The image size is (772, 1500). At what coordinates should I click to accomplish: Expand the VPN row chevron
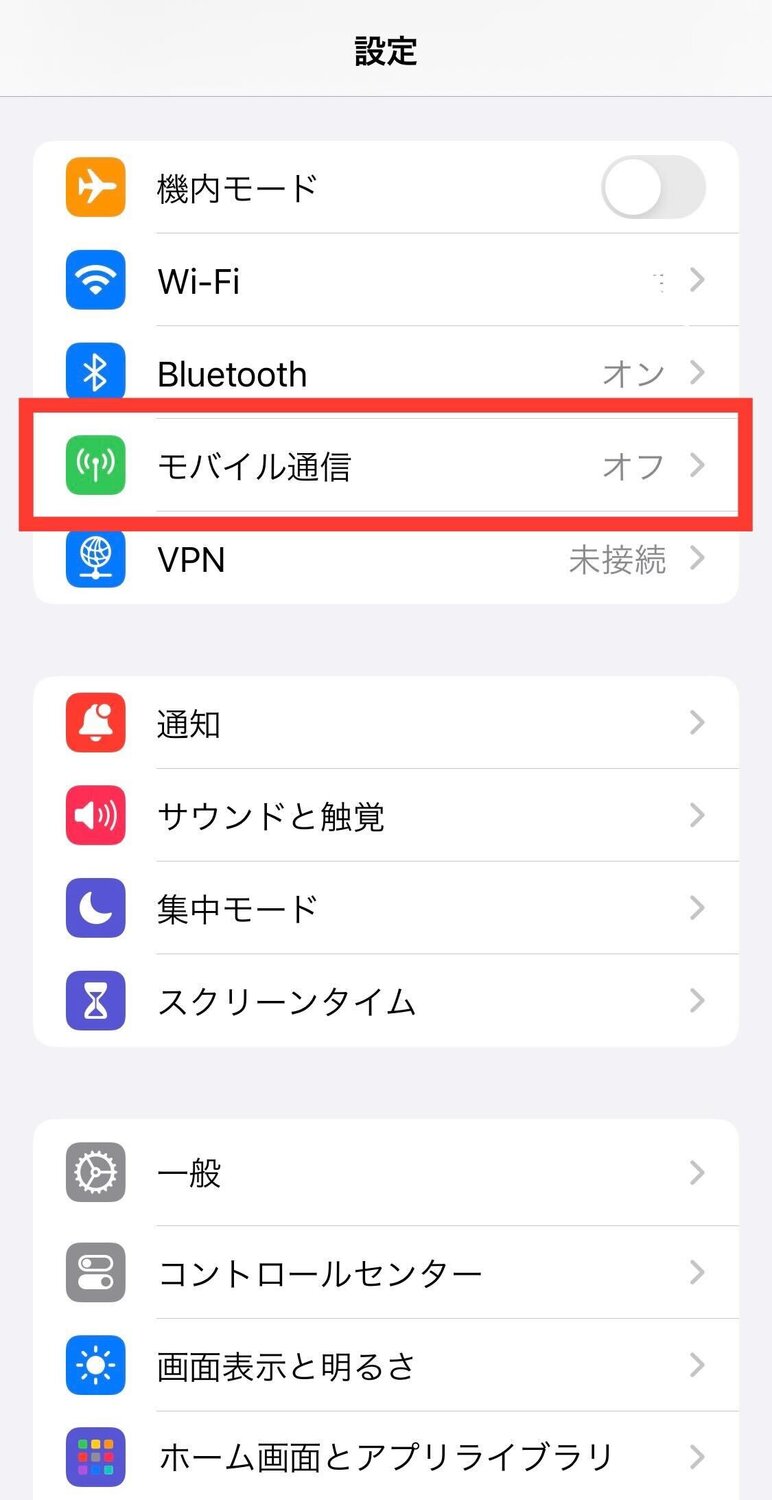click(697, 559)
